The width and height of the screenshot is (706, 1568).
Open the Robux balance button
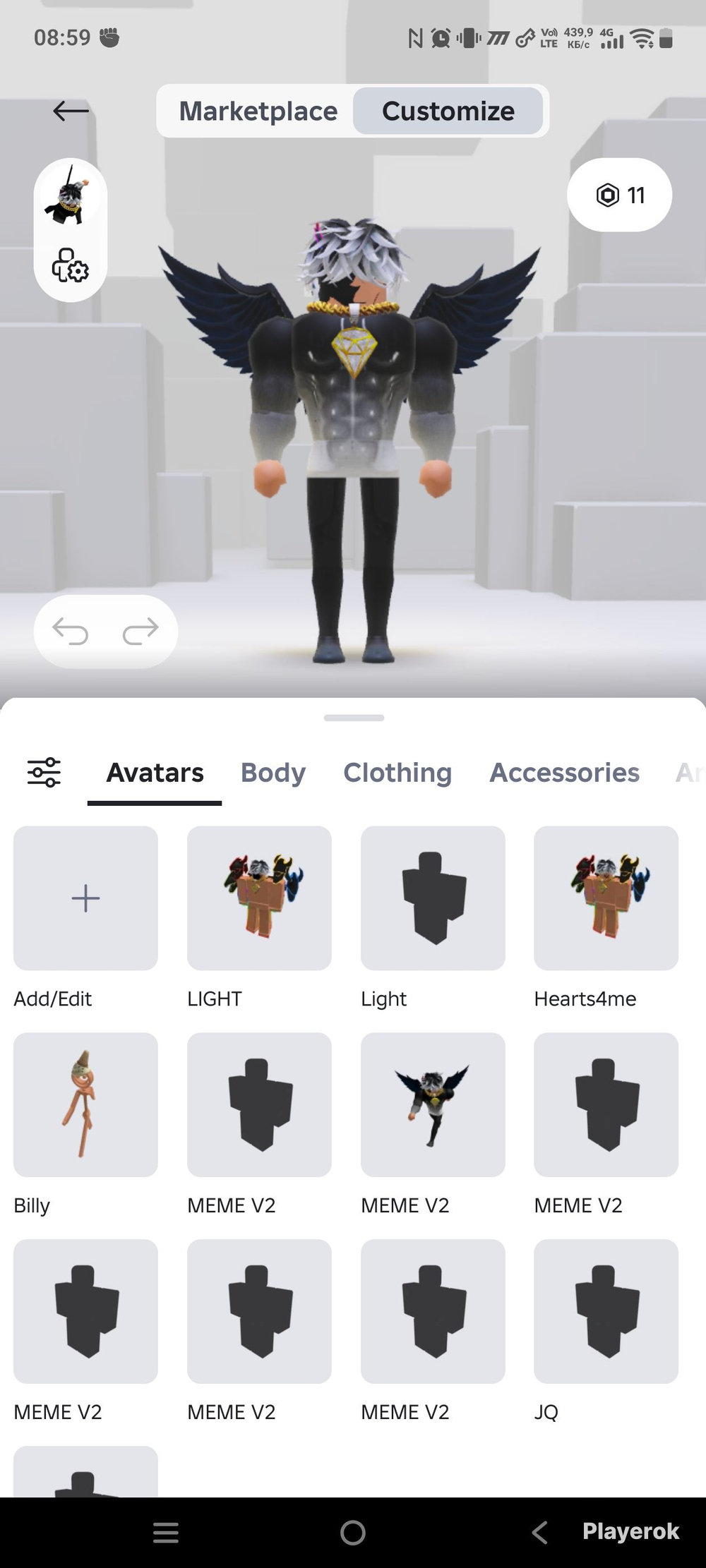coord(619,195)
